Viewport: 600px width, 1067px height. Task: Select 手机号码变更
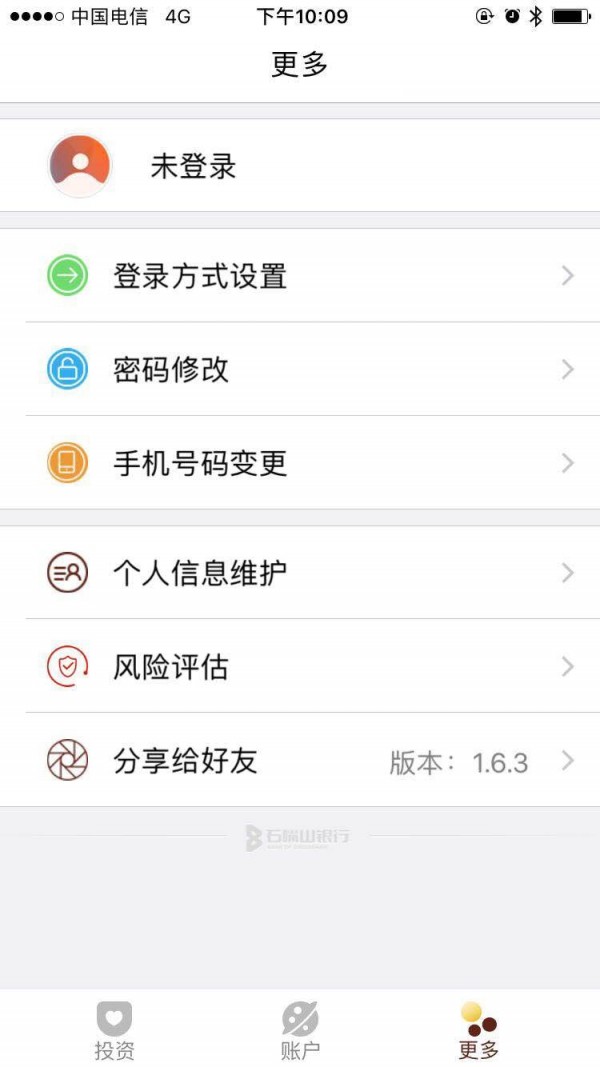pos(300,463)
